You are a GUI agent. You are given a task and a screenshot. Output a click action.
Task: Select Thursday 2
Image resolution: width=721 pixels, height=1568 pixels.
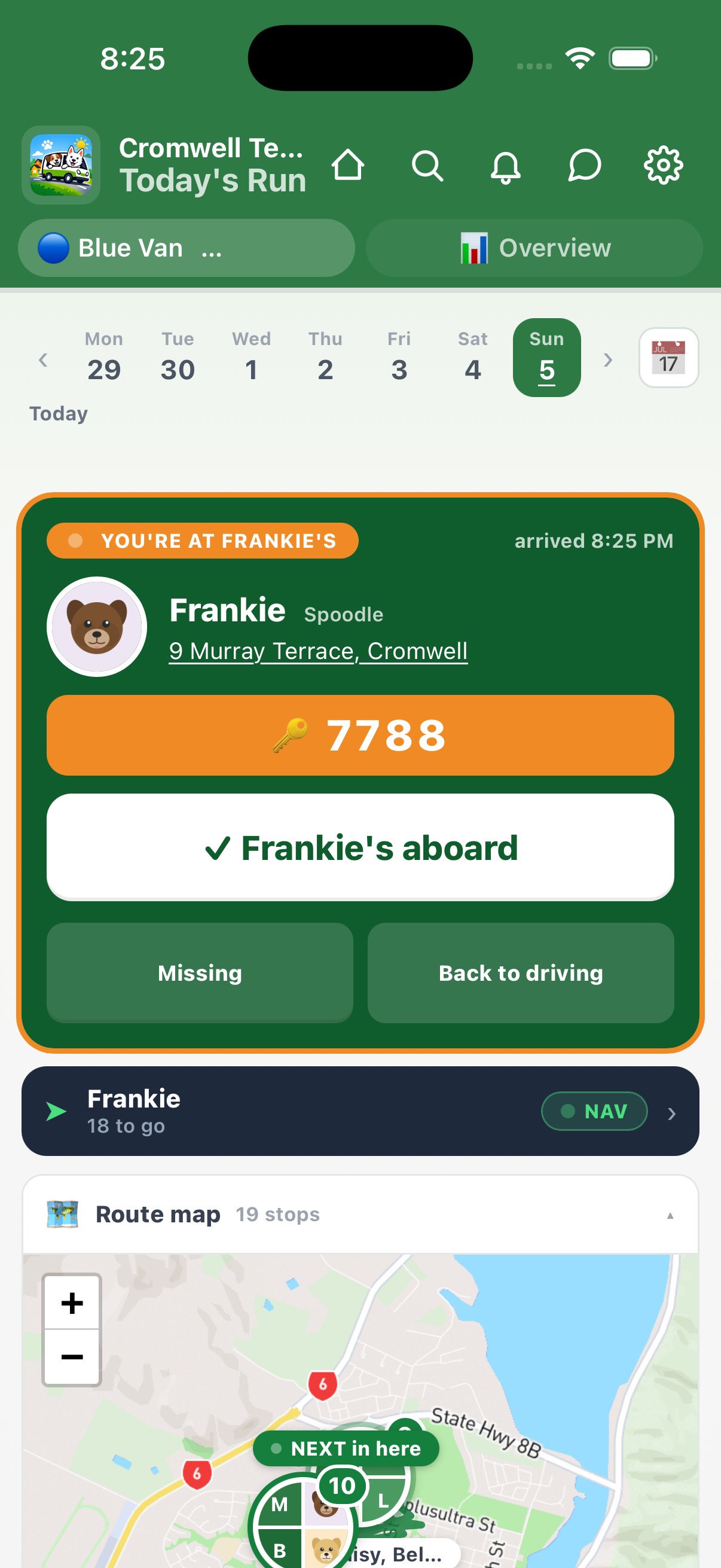[x=325, y=357]
